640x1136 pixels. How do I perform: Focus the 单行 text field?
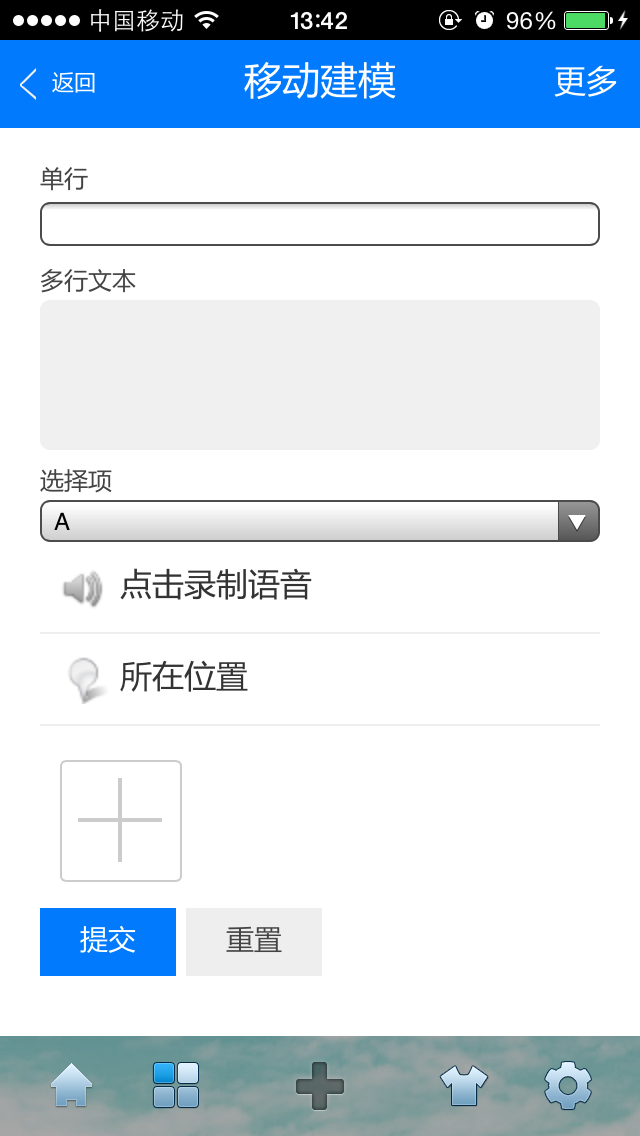pyautogui.click(x=320, y=224)
